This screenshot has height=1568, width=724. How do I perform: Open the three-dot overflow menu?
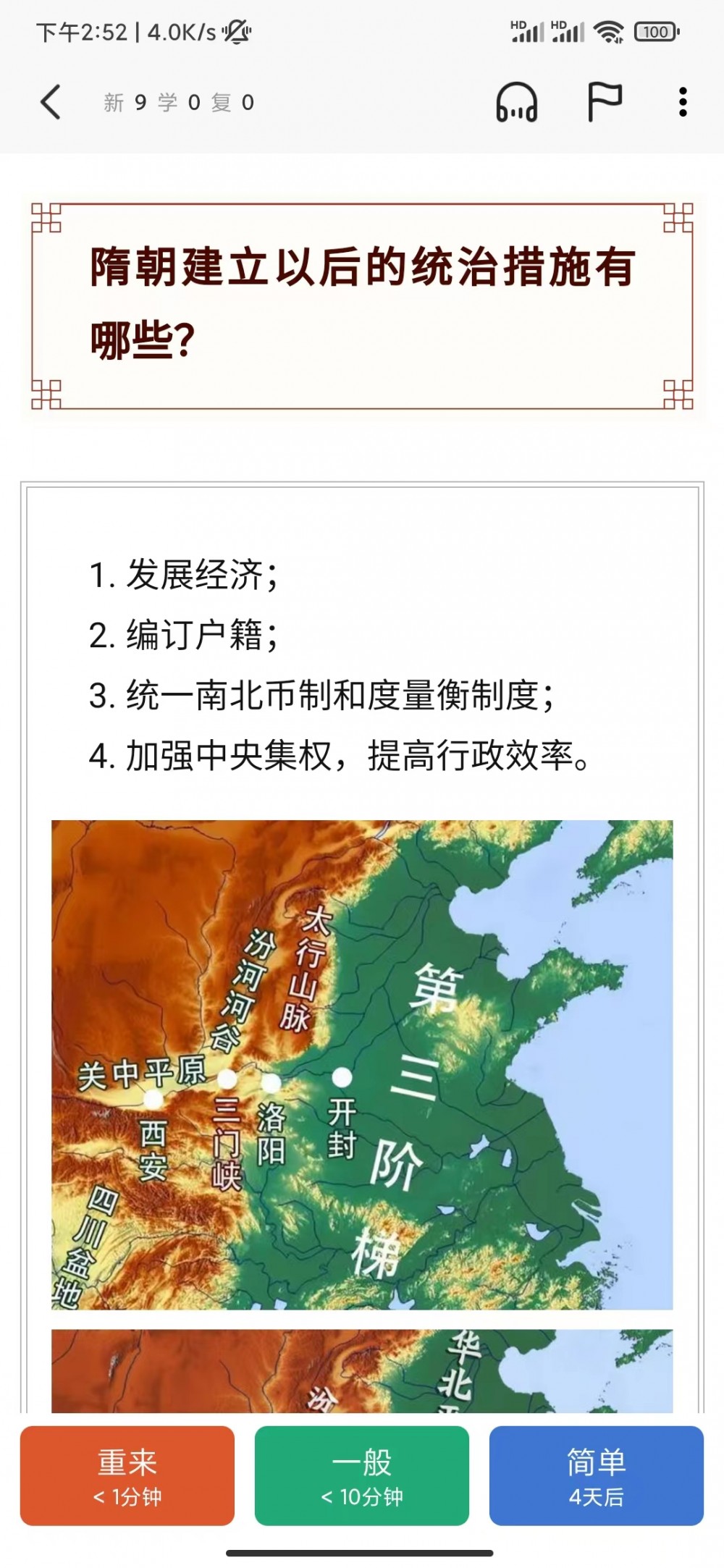click(x=682, y=102)
